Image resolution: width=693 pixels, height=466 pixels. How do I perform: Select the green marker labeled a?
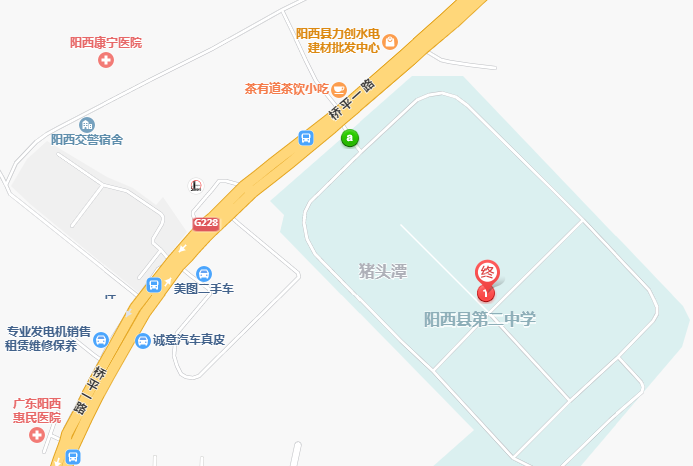pyautogui.click(x=349, y=138)
